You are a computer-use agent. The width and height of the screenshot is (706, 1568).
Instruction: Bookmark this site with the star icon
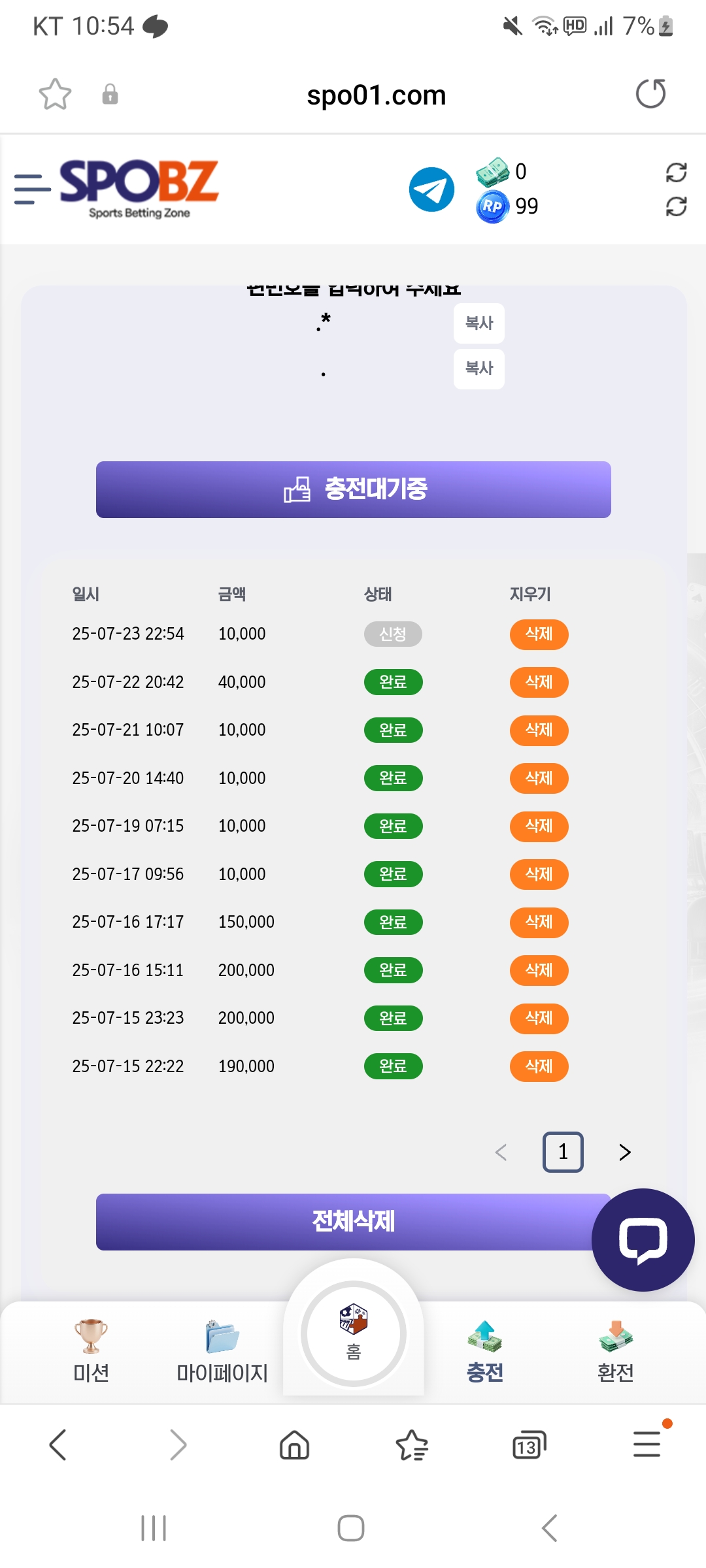click(55, 94)
